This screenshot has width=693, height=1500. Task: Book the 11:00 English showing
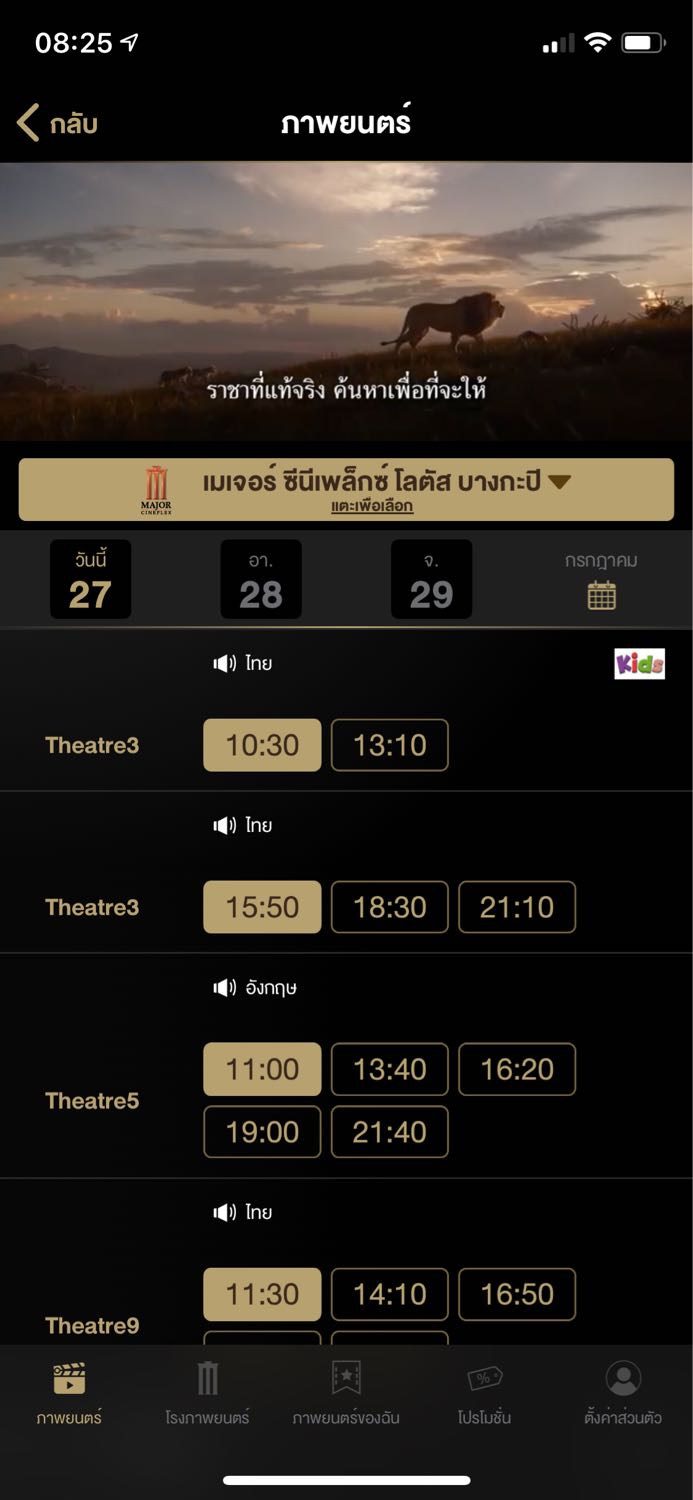(262, 1069)
